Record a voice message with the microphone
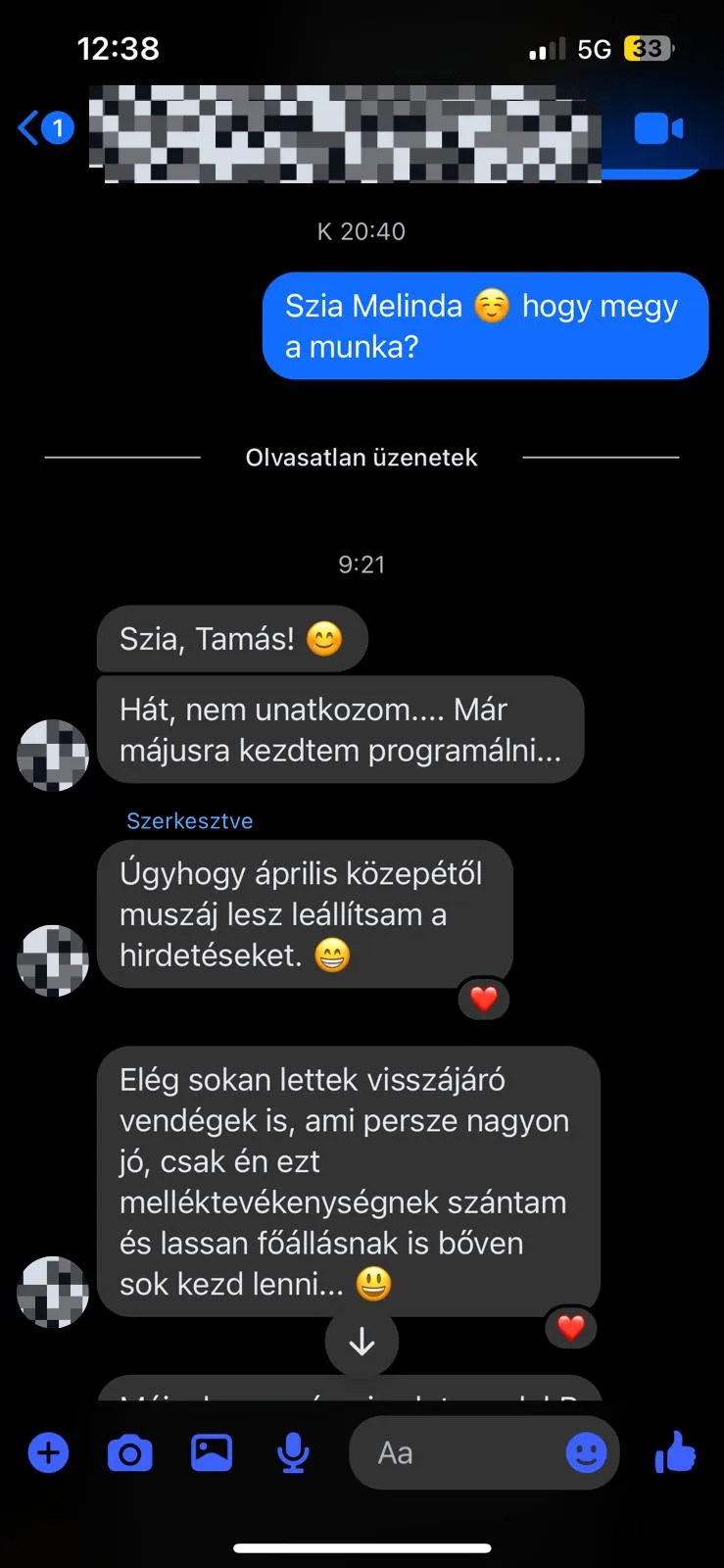This screenshot has width=724, height=1568. pyautogui.click(x=293, y=1453)
